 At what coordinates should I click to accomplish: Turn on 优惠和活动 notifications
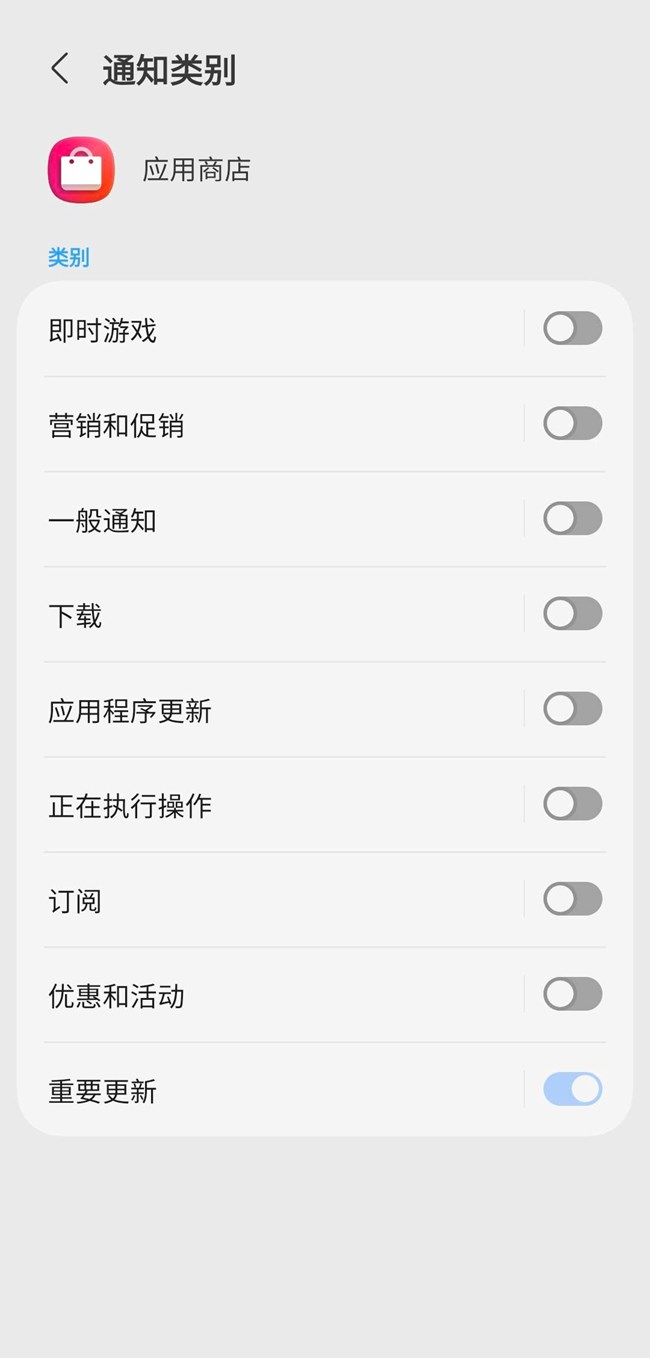click(x=572, y=994)
